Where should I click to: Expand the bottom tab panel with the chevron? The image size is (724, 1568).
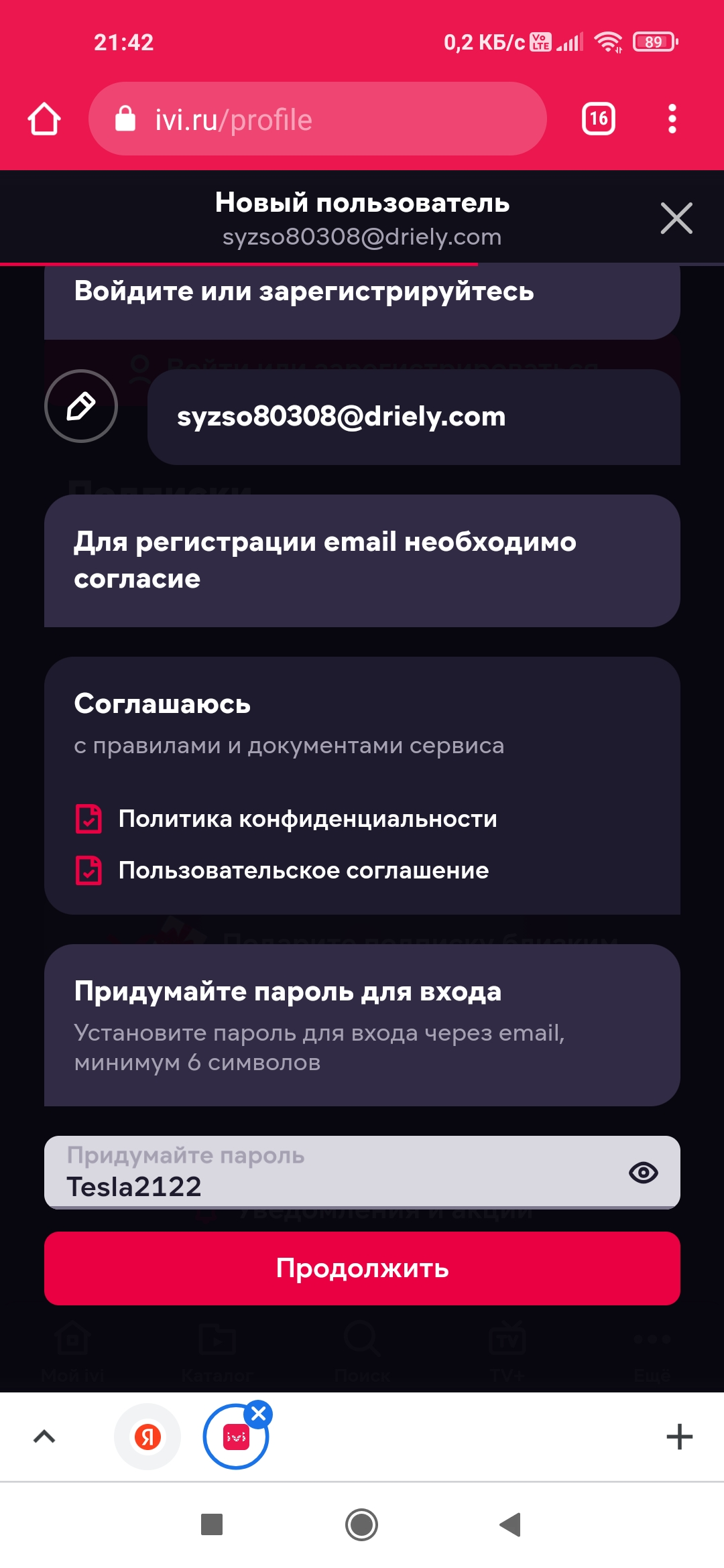[44, 1436]
